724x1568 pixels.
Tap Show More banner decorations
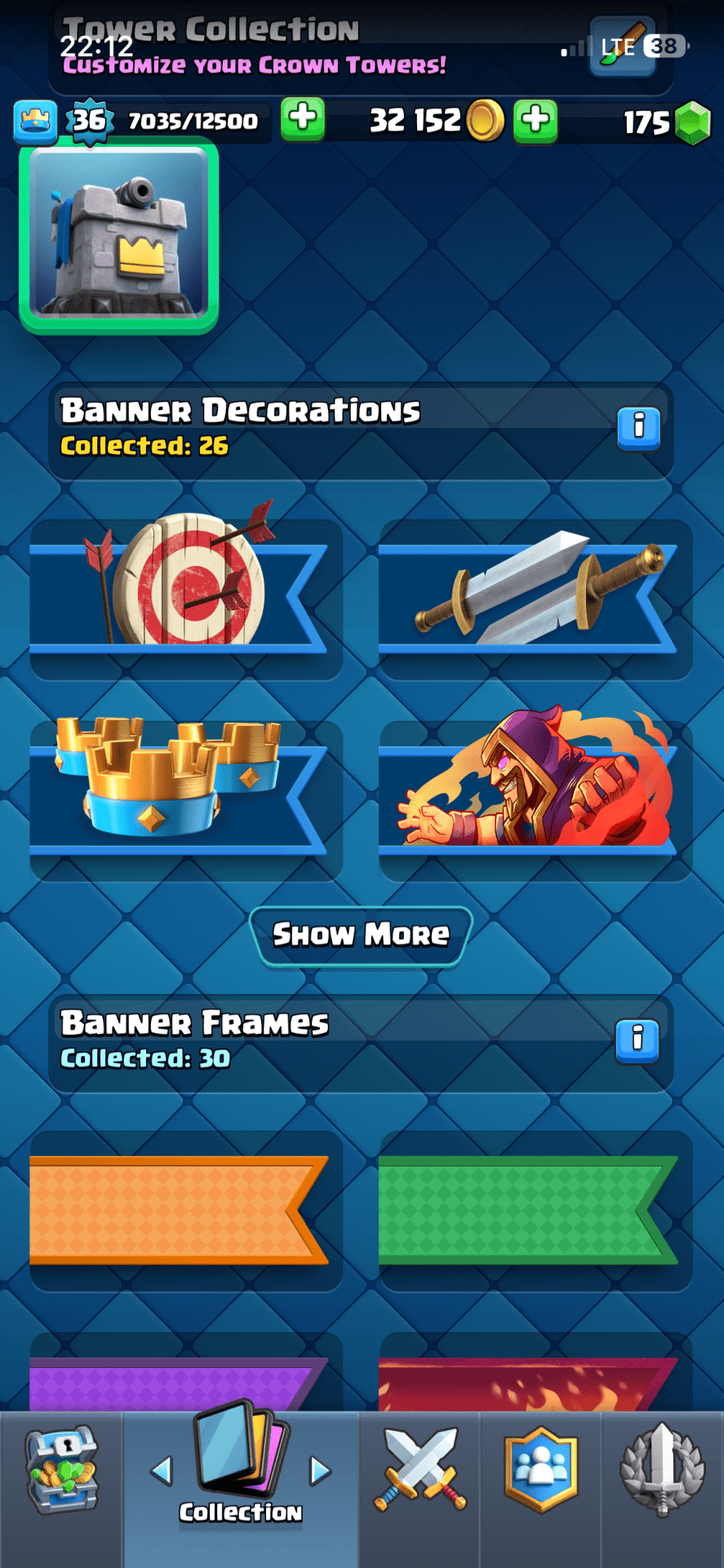pos(361,934)
